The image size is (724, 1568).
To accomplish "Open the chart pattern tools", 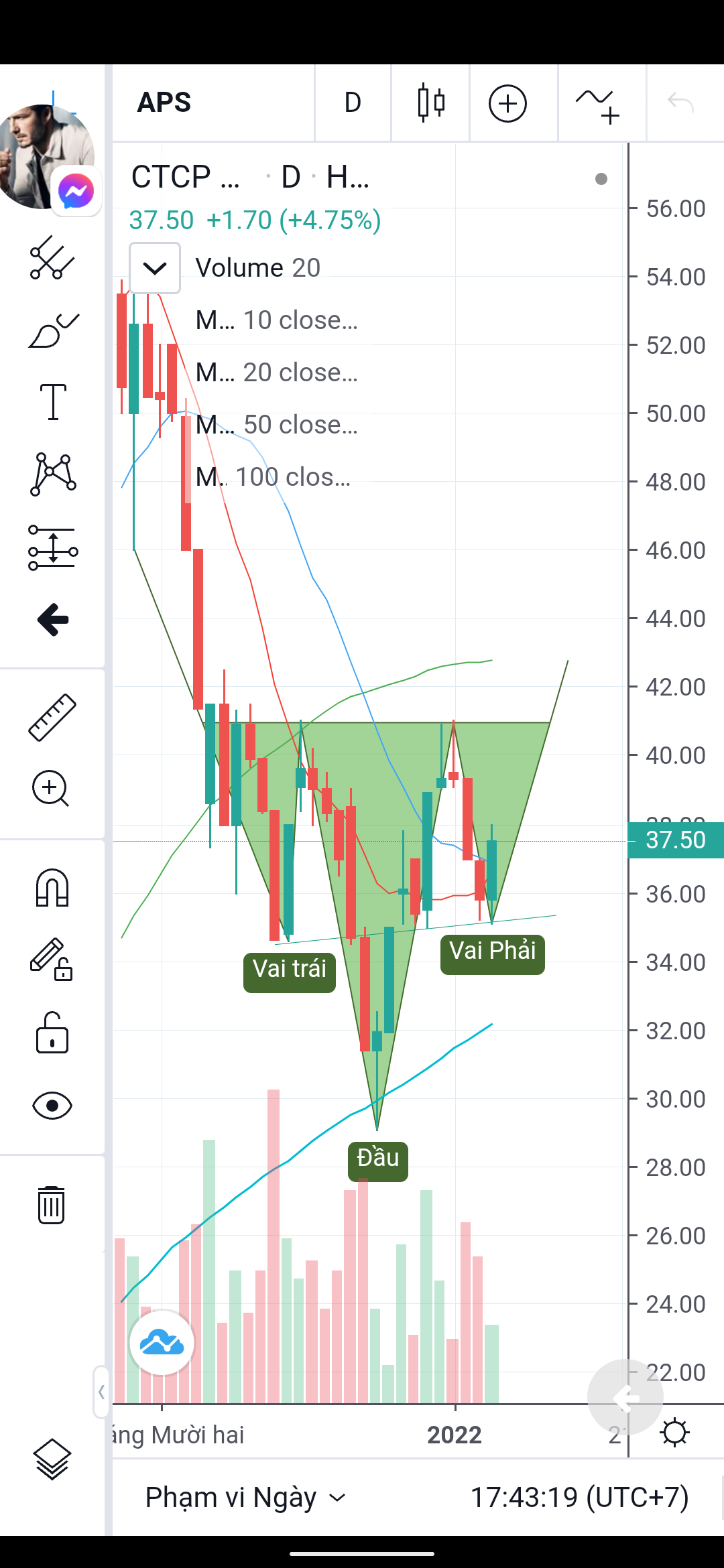I will (x=53, y=474).
